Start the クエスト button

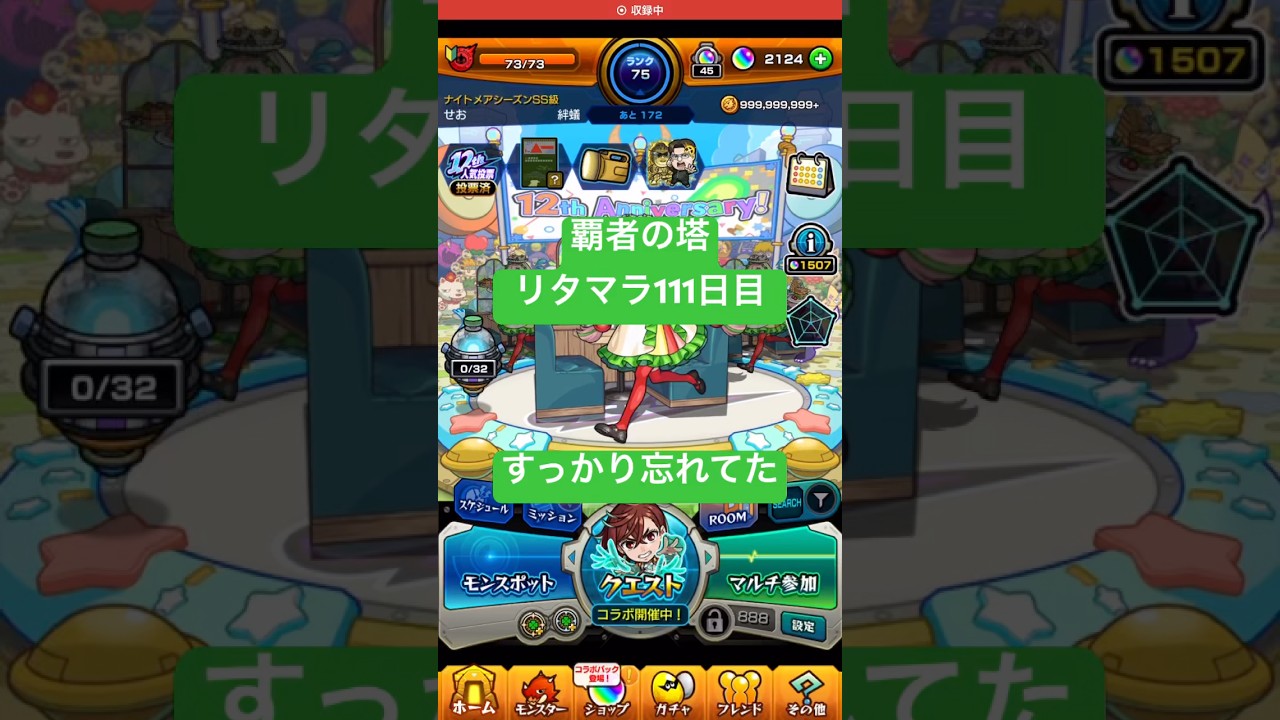[x=640, y=571]
